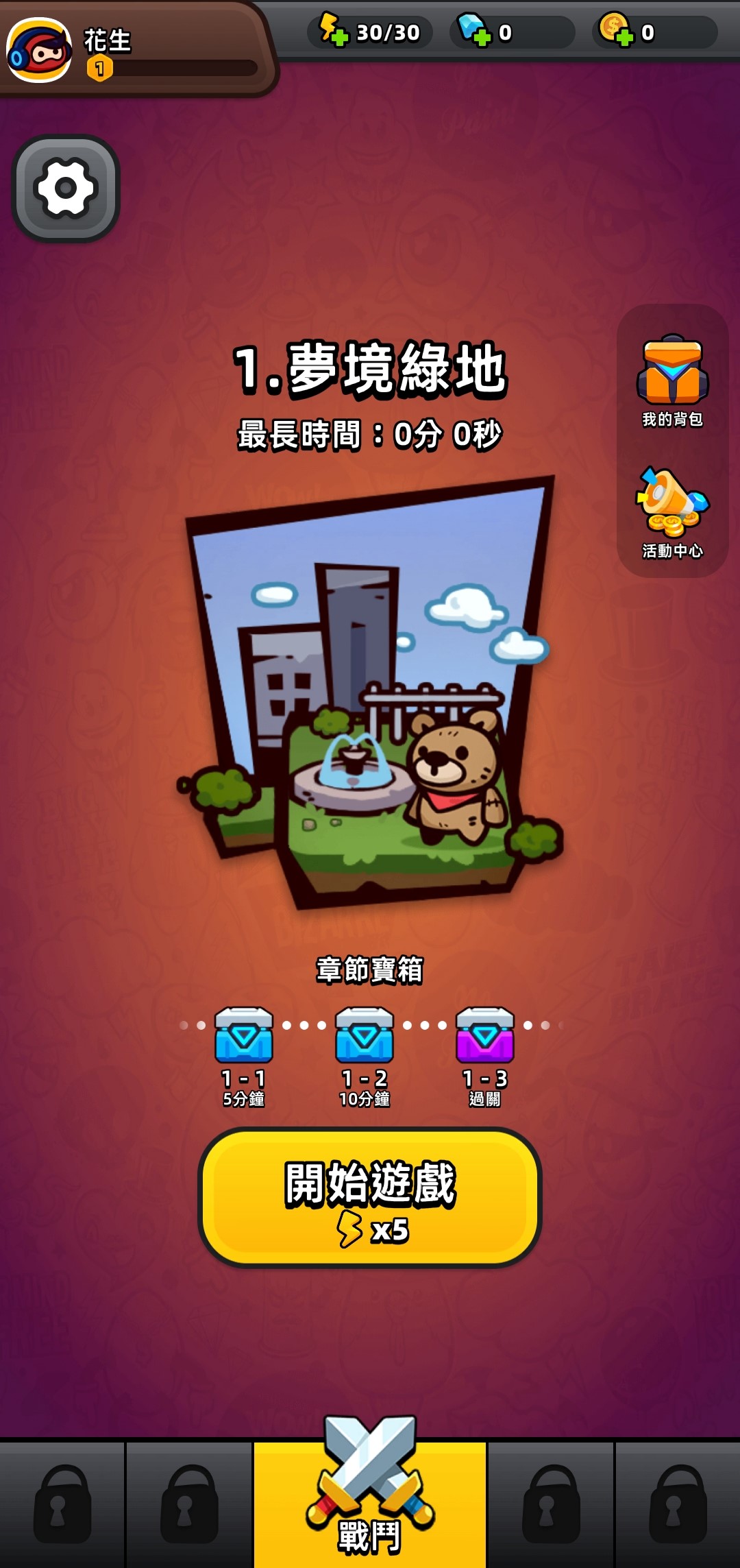Open the 夢境綠地 chapter picture
This screenshot has width=740, height=1568.
tap(370, 692)
